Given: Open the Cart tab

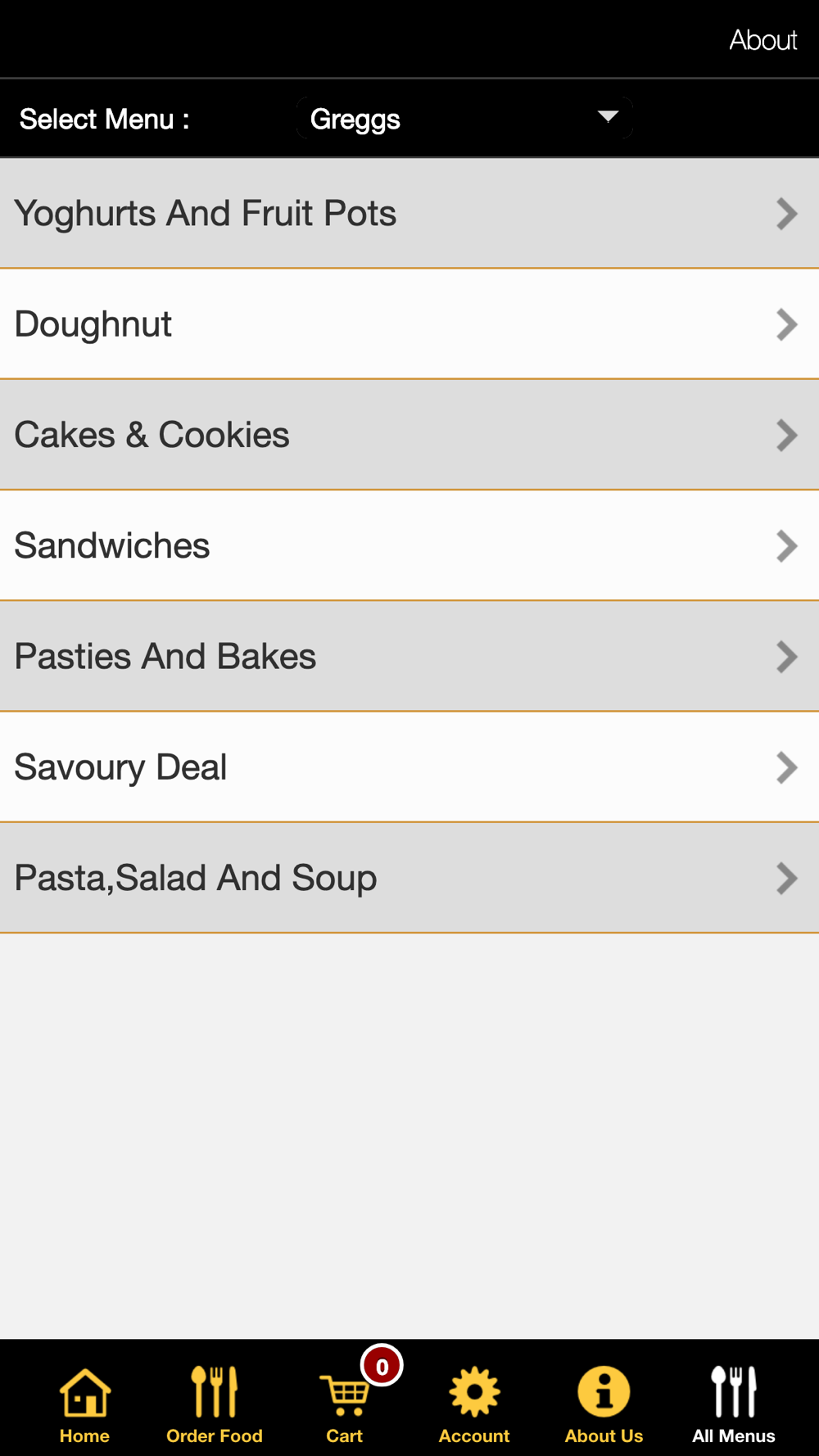Looking at the screenshot, I should pyautogui.click(x=345, y=1404).
